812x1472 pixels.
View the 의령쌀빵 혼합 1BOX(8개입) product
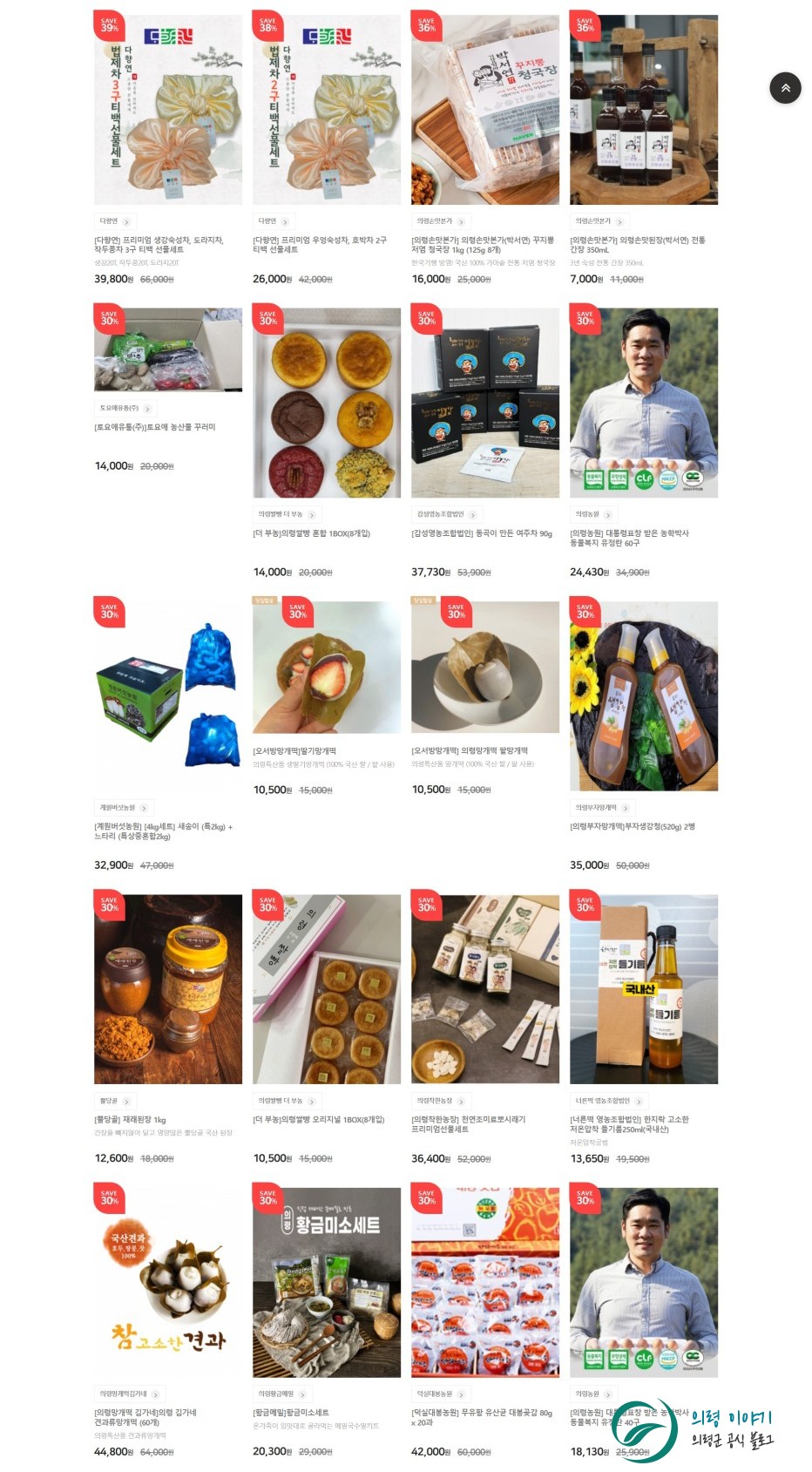[327, 403]
